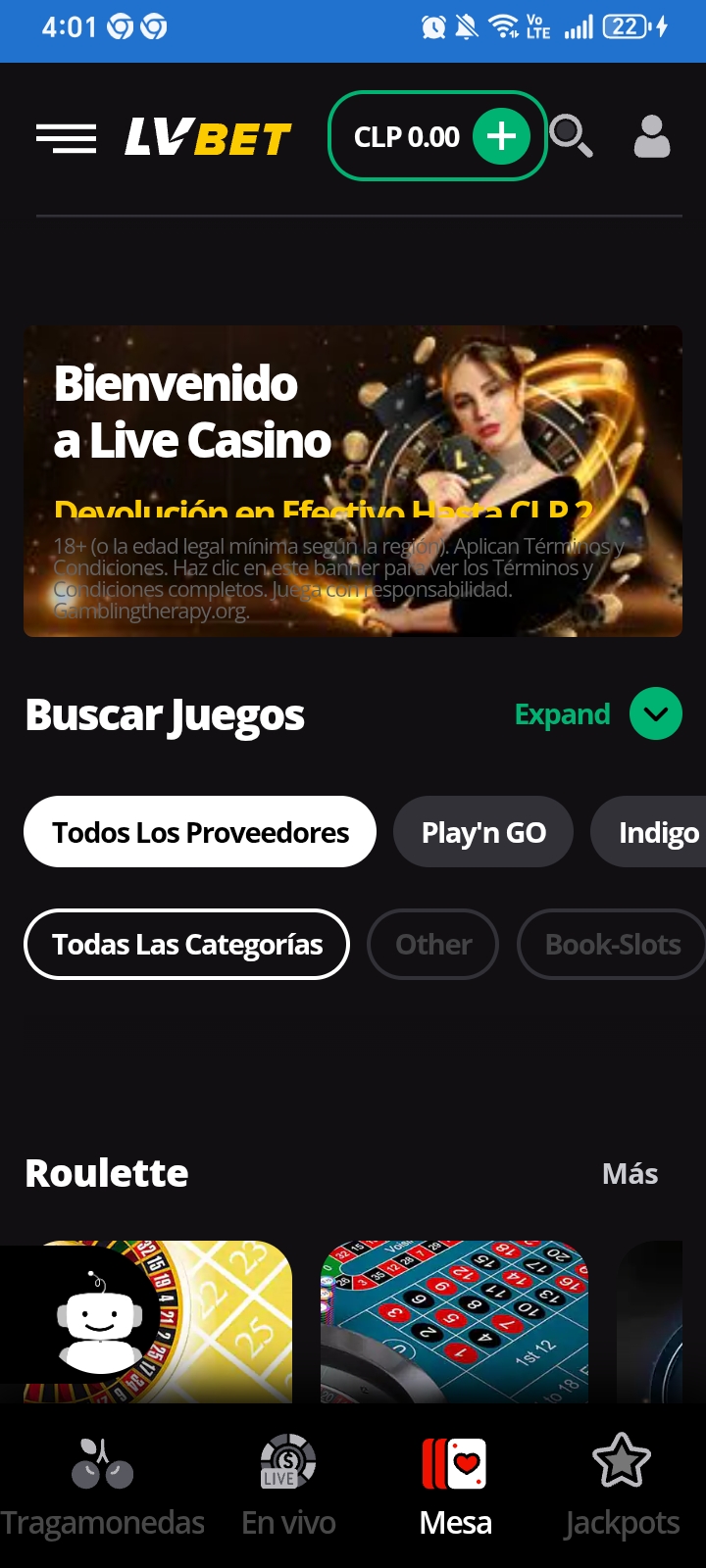
Task: Choose the Other category chip
Action: pyautogui.click(x=433, y=945)
